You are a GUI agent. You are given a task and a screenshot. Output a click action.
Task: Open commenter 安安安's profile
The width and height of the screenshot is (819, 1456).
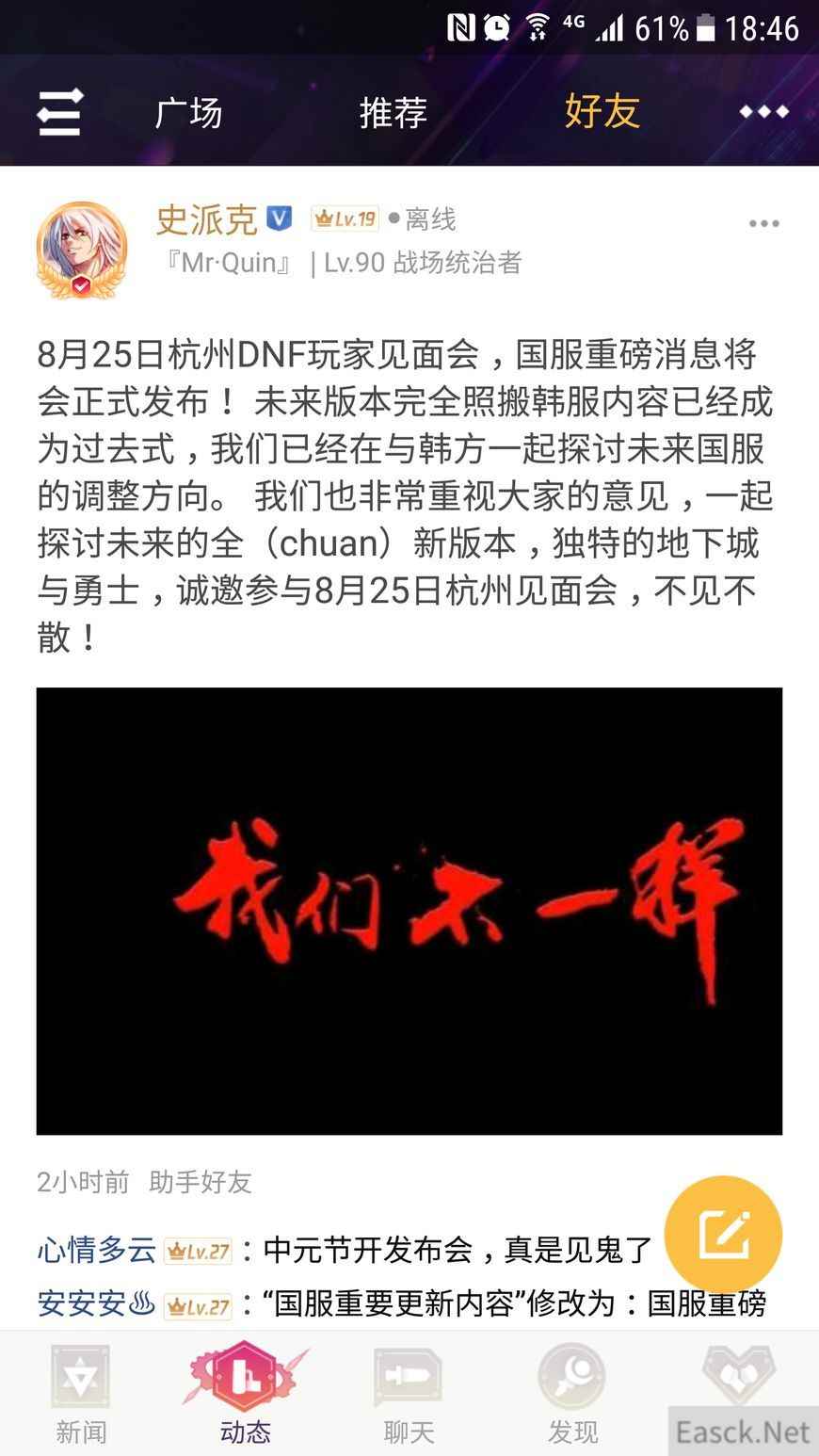click(x=82, y=1304)
